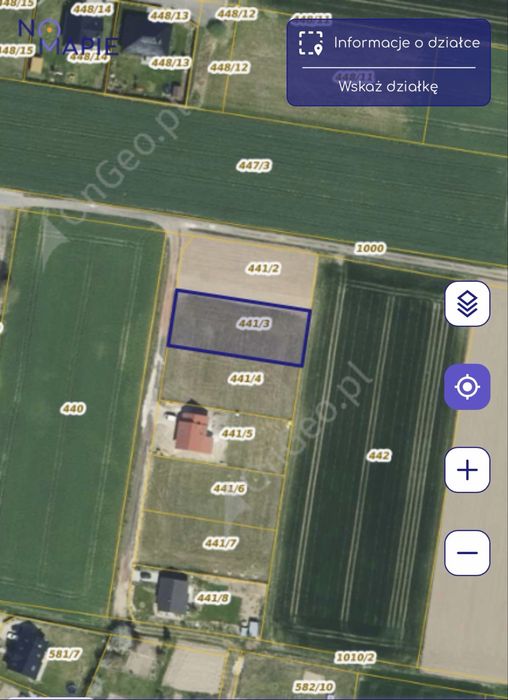
Task: Zoom in with the plus button
Action: pyautogui.click(x=467, y=470)
